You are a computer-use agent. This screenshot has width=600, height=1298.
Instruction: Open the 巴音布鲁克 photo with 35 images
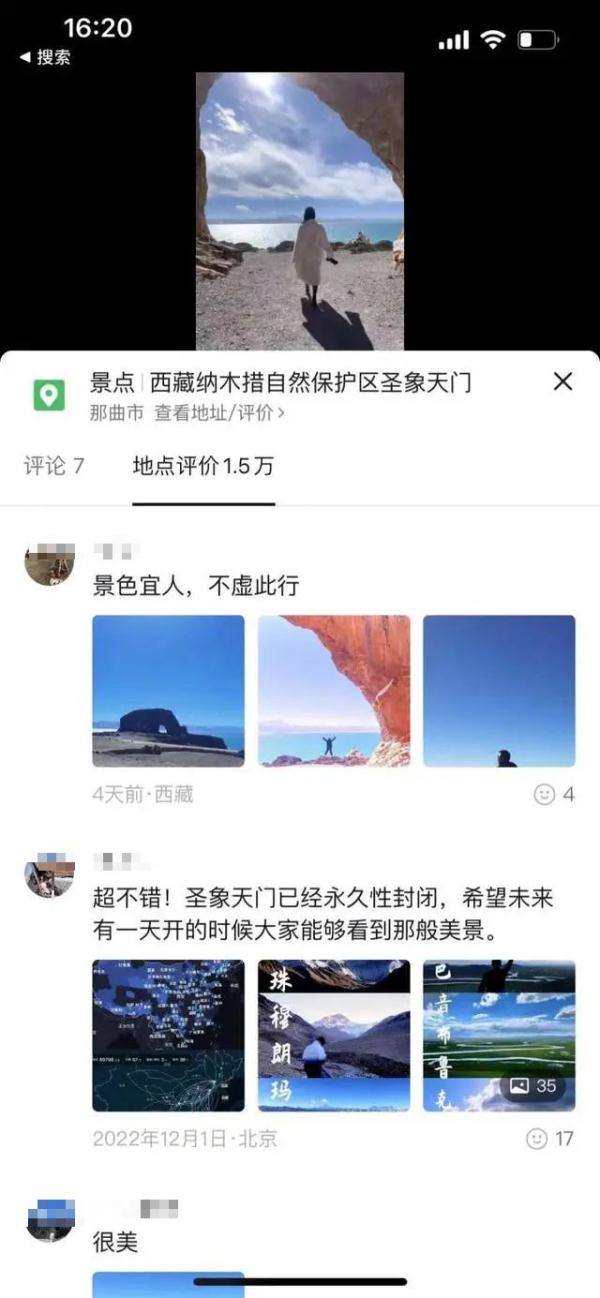(499, 1036)
